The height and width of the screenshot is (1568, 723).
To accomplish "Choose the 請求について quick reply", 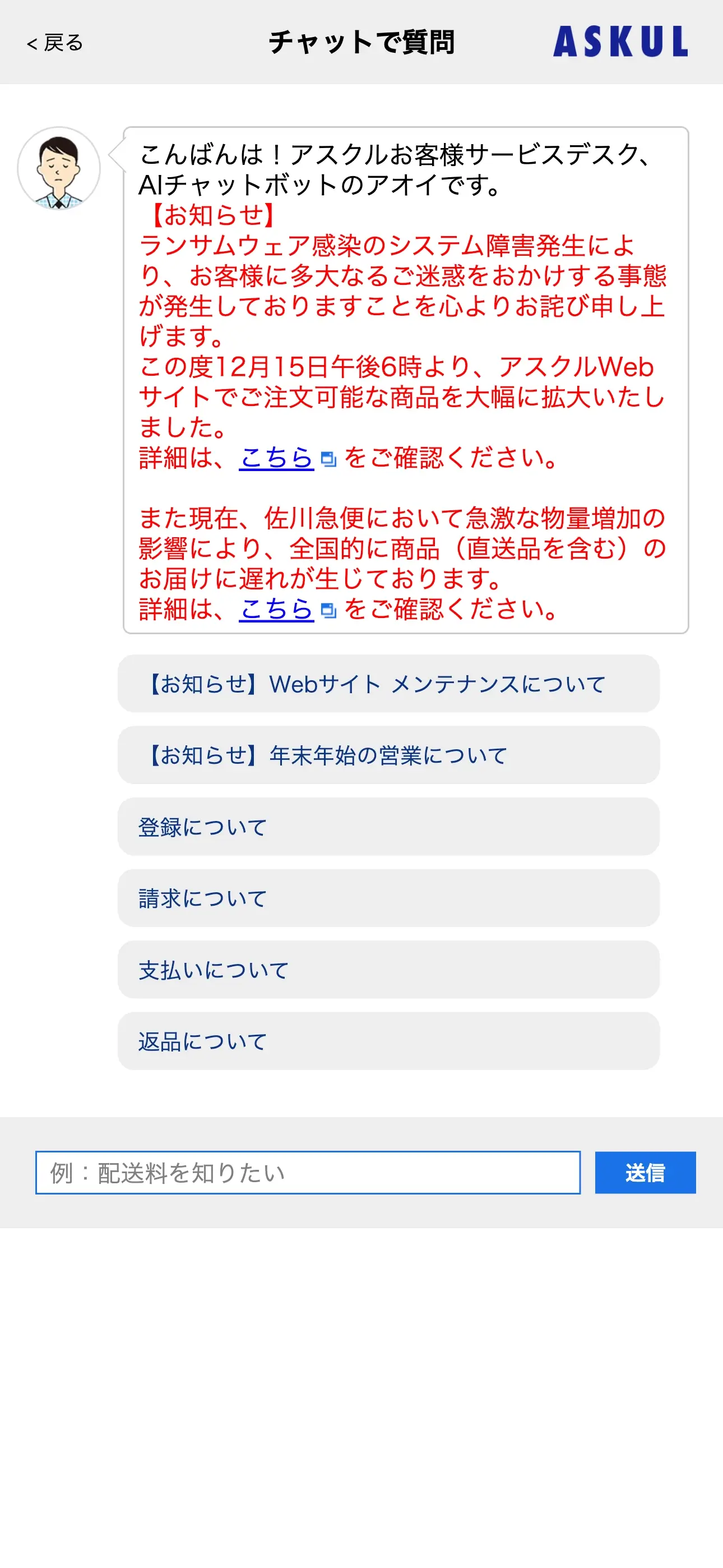I will (x=390, y=898).
